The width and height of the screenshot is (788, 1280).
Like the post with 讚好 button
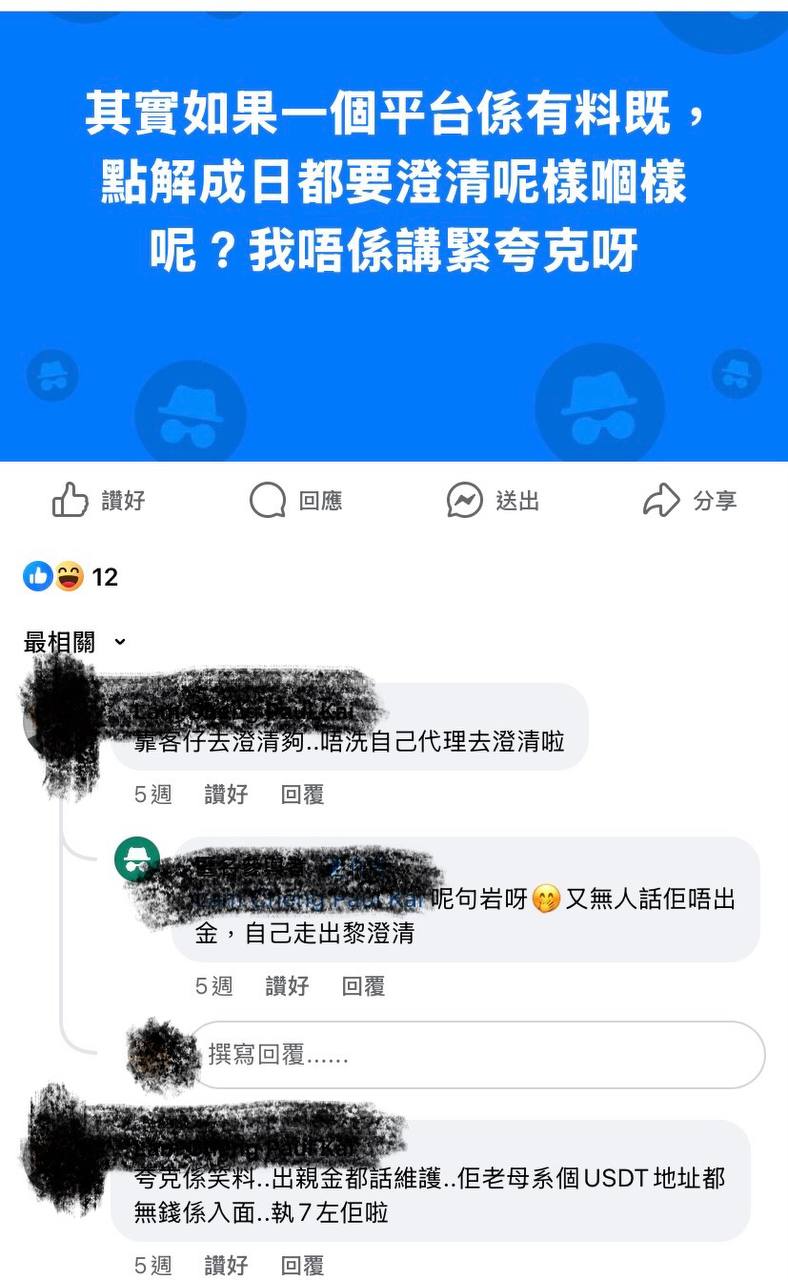[99, 500]
